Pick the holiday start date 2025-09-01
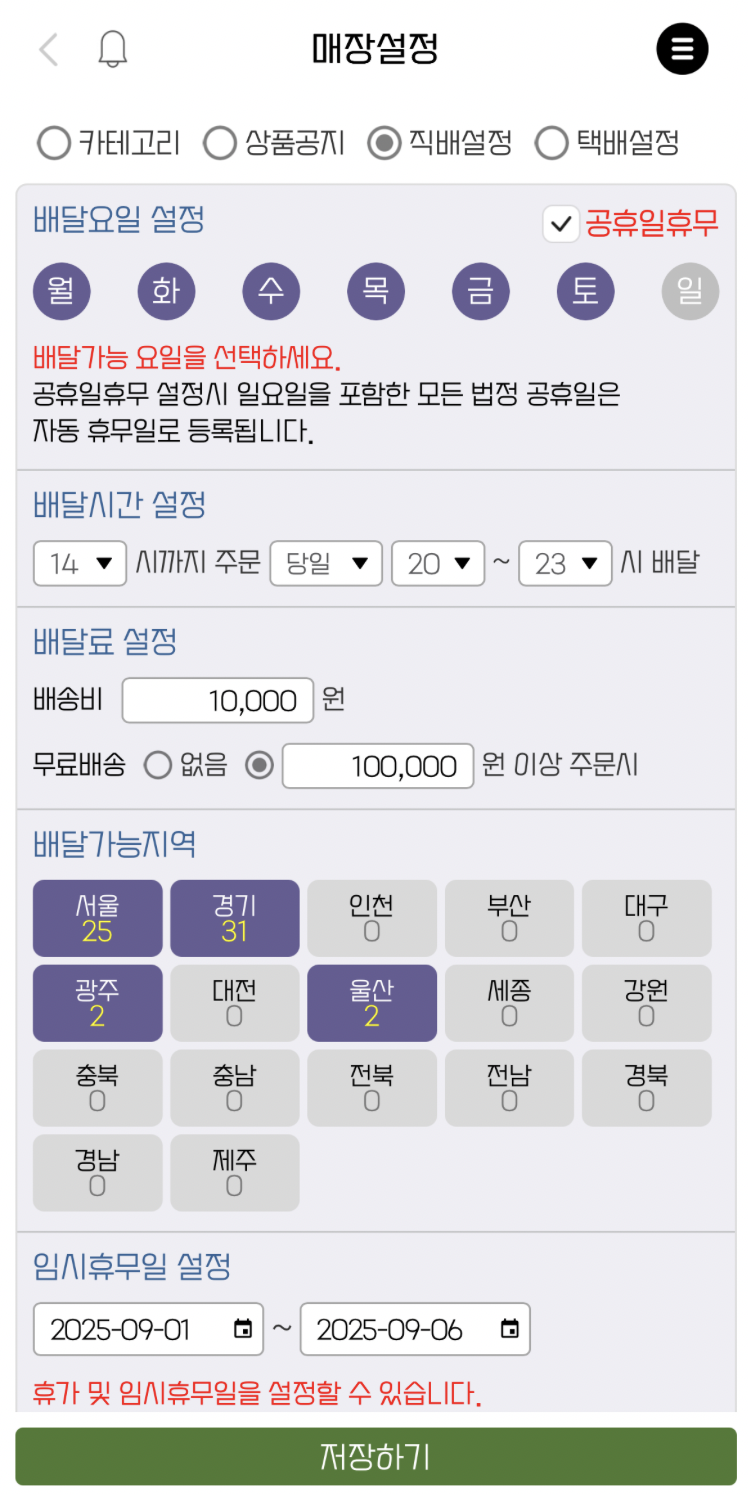 (148, 1329)
